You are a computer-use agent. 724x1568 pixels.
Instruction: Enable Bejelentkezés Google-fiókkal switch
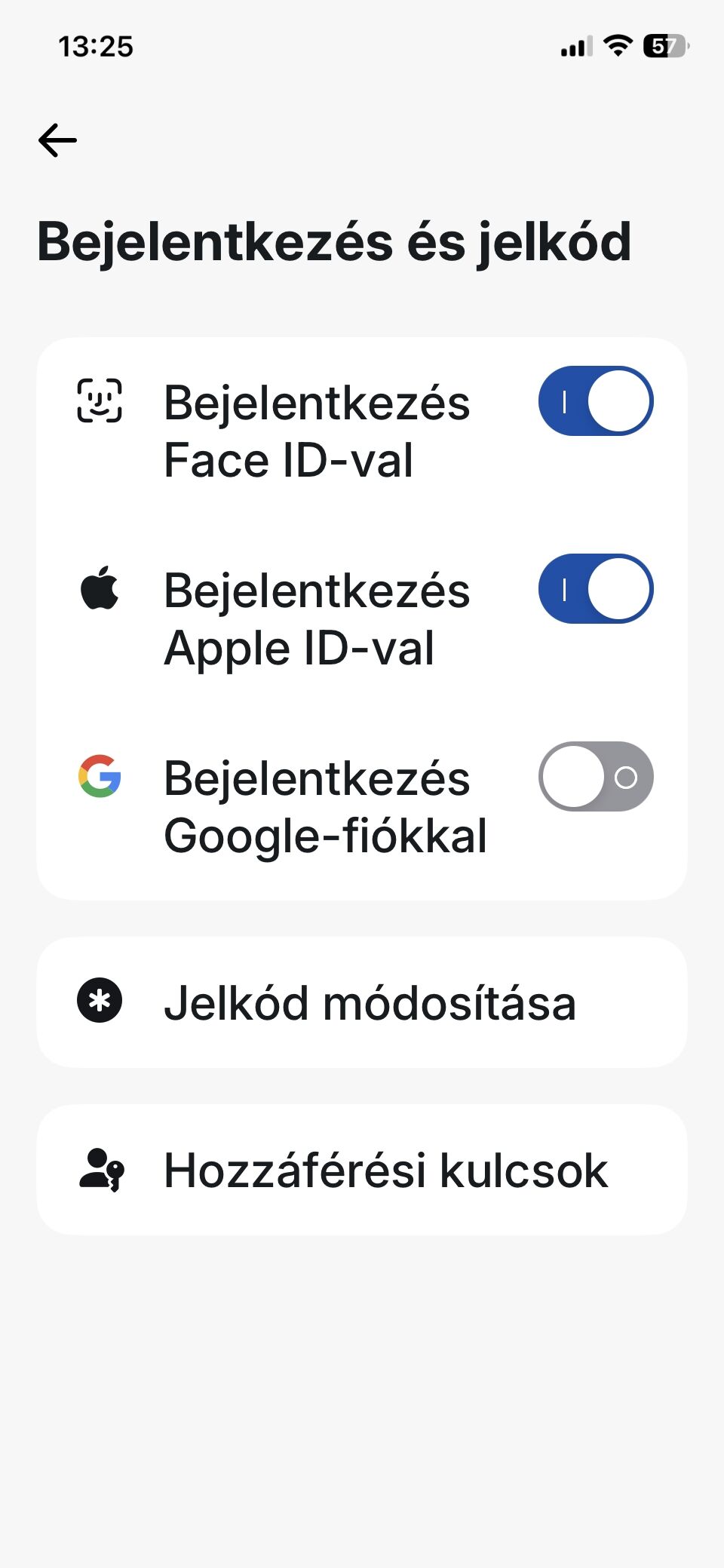click(x=596, y=776)
